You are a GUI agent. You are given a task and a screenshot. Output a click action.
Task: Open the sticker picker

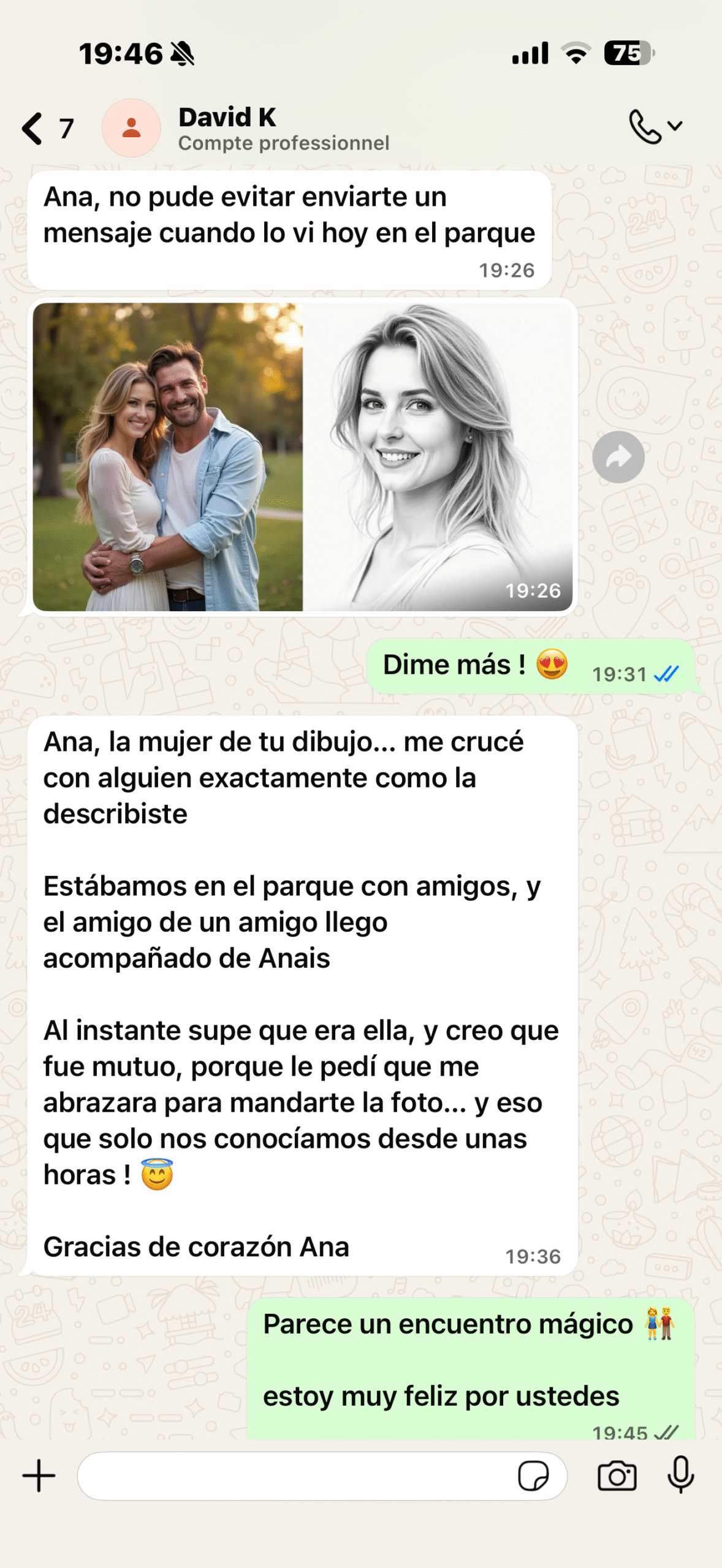pos(533,1476)
